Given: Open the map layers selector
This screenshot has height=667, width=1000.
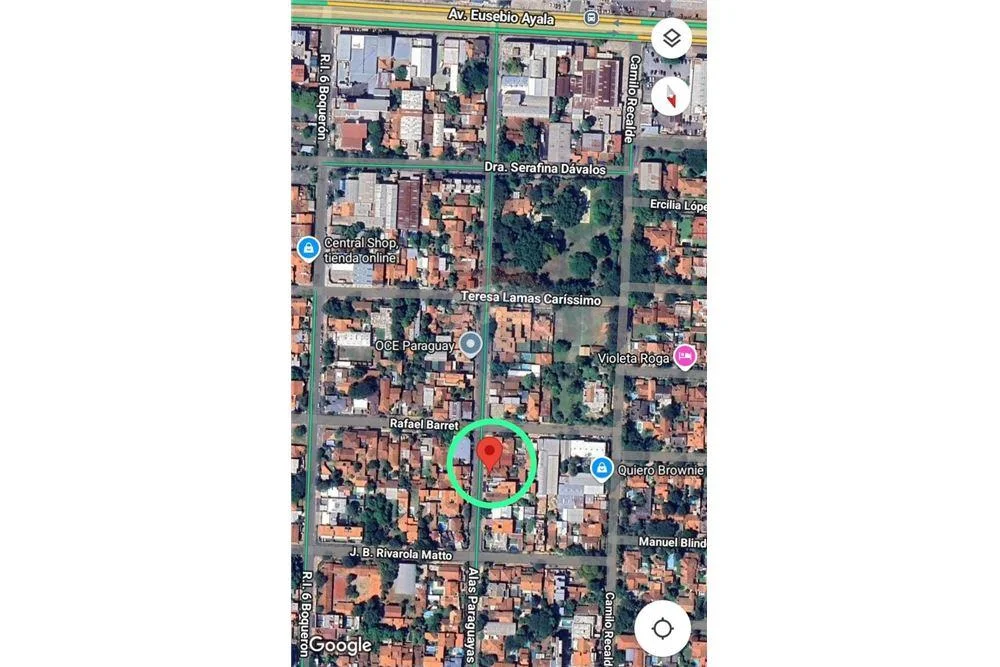Looking at the screenshot, I should [x=671, y=39].
